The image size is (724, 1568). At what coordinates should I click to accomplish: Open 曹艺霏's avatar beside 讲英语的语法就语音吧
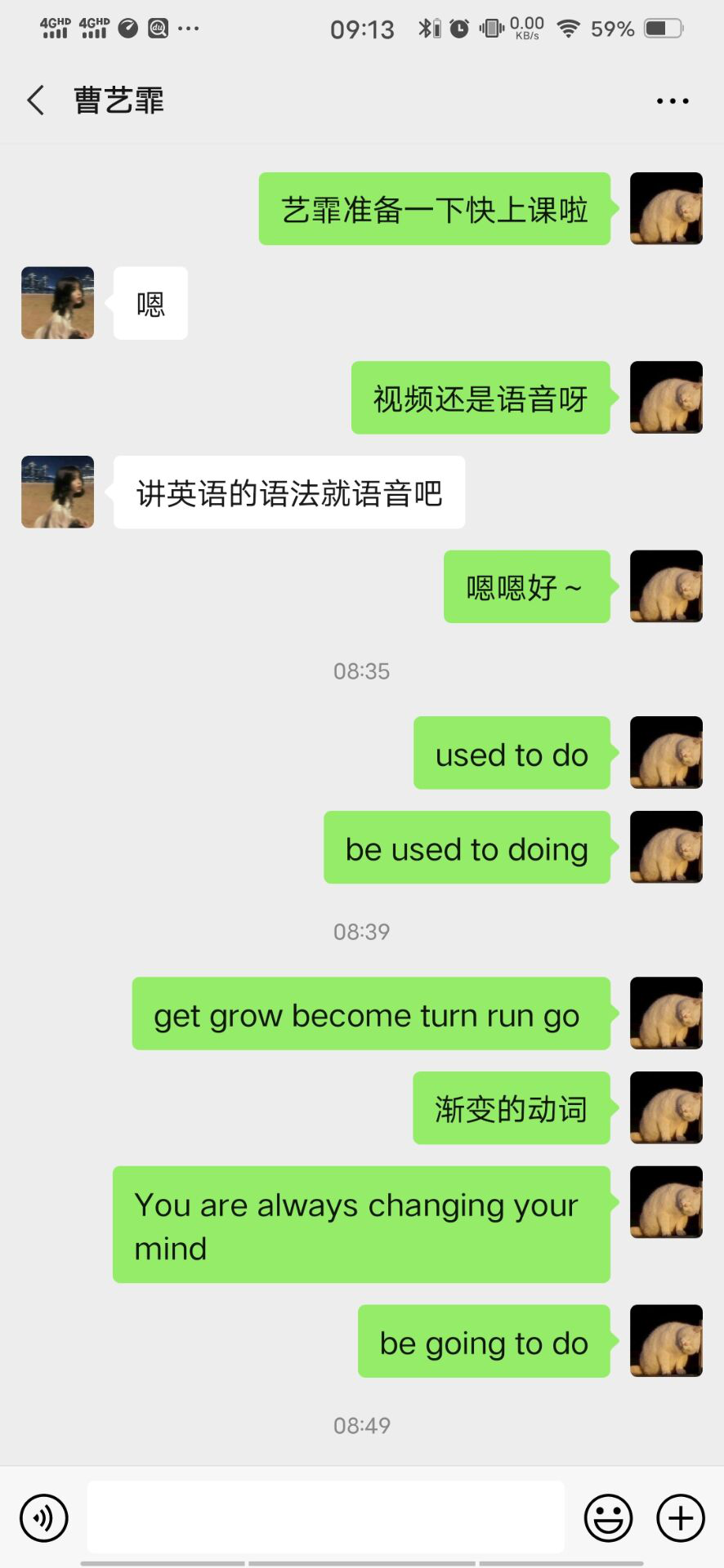(57, 492)
